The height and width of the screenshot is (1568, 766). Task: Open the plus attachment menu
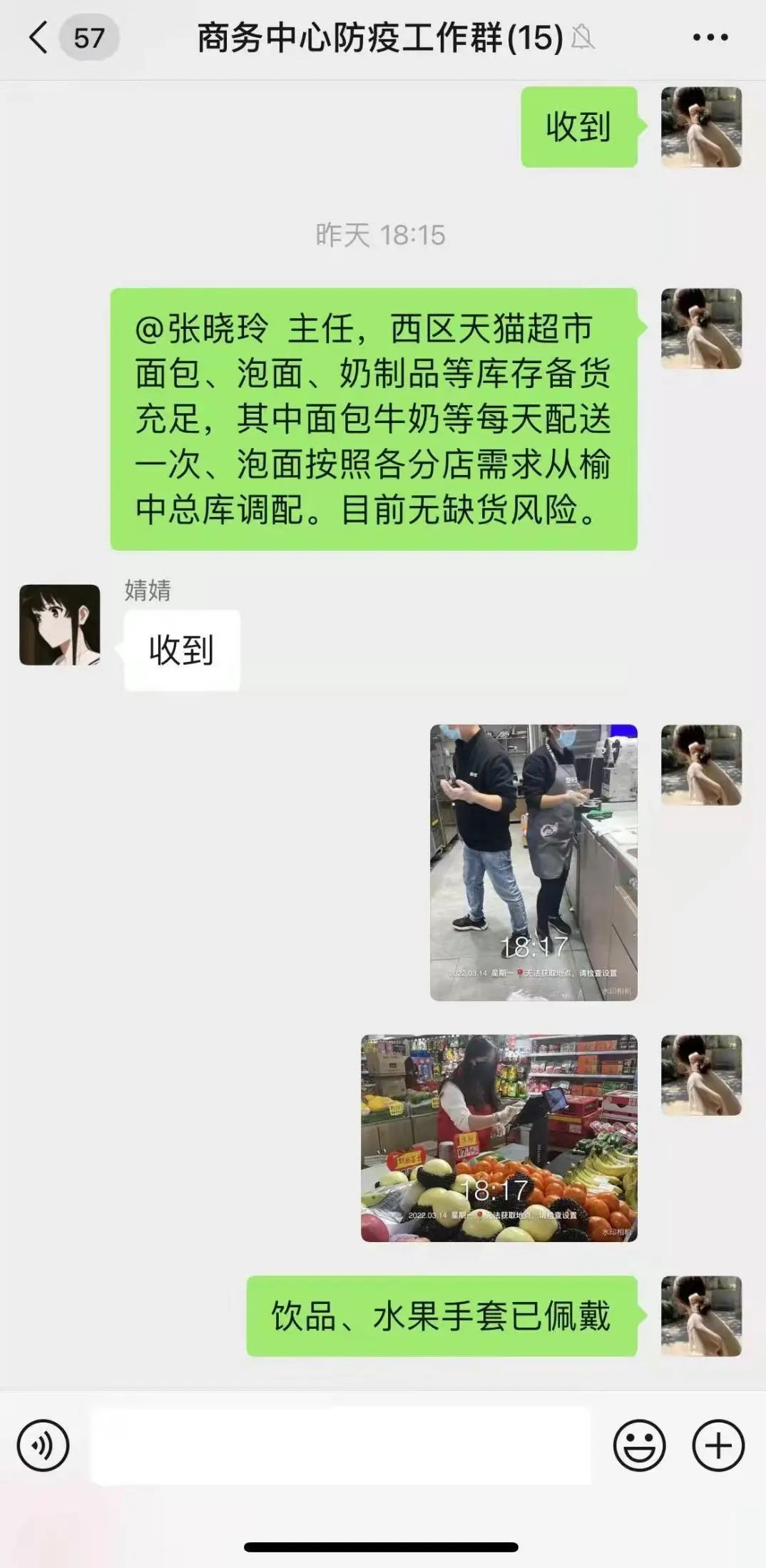click(x=718, y=1445)
